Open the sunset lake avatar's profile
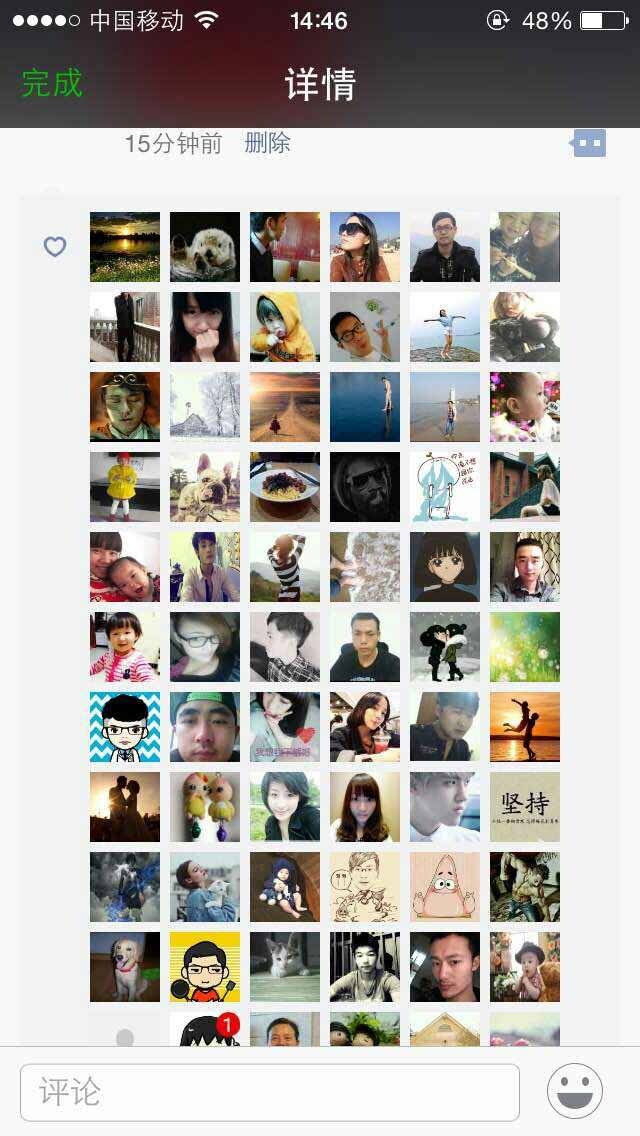 coord(125,247)
